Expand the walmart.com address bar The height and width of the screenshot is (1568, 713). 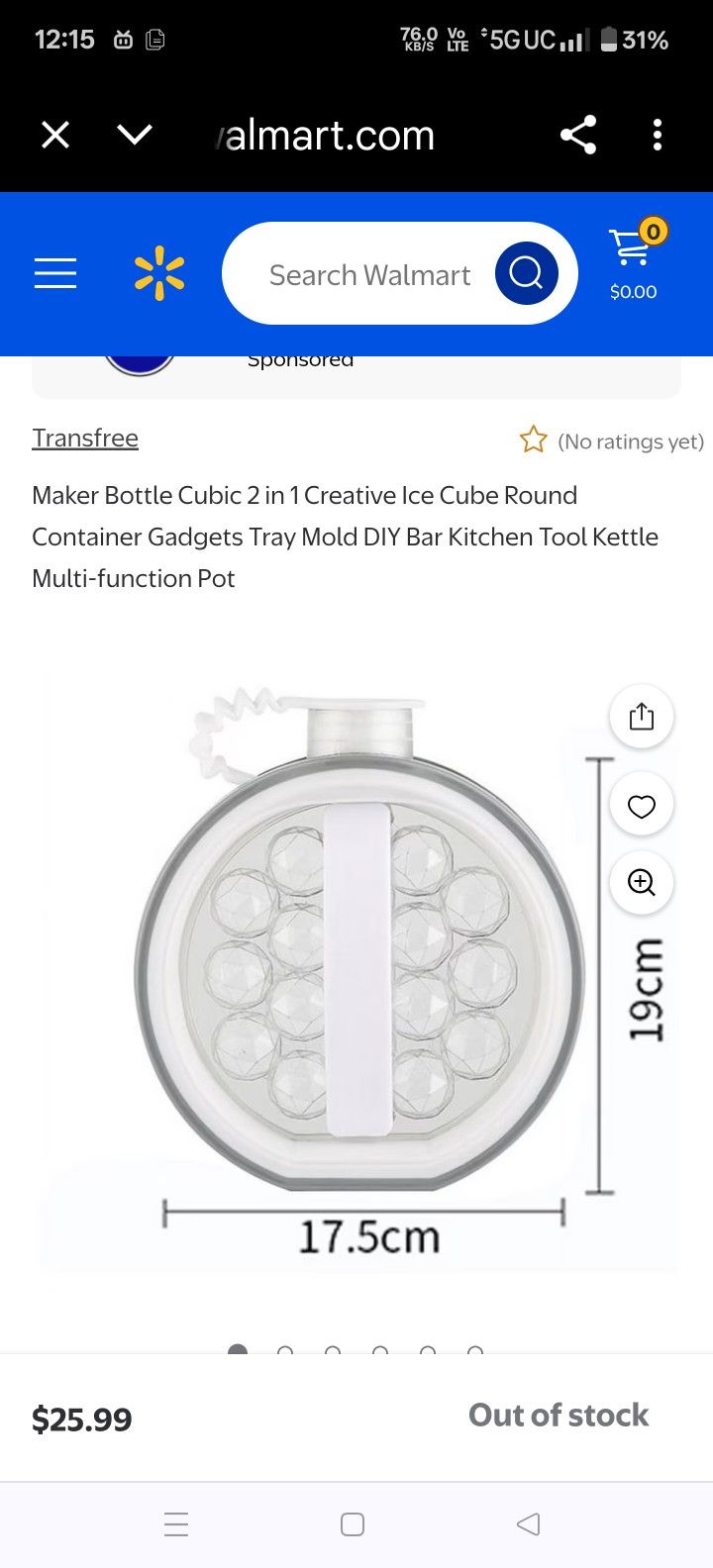point(327,135)
